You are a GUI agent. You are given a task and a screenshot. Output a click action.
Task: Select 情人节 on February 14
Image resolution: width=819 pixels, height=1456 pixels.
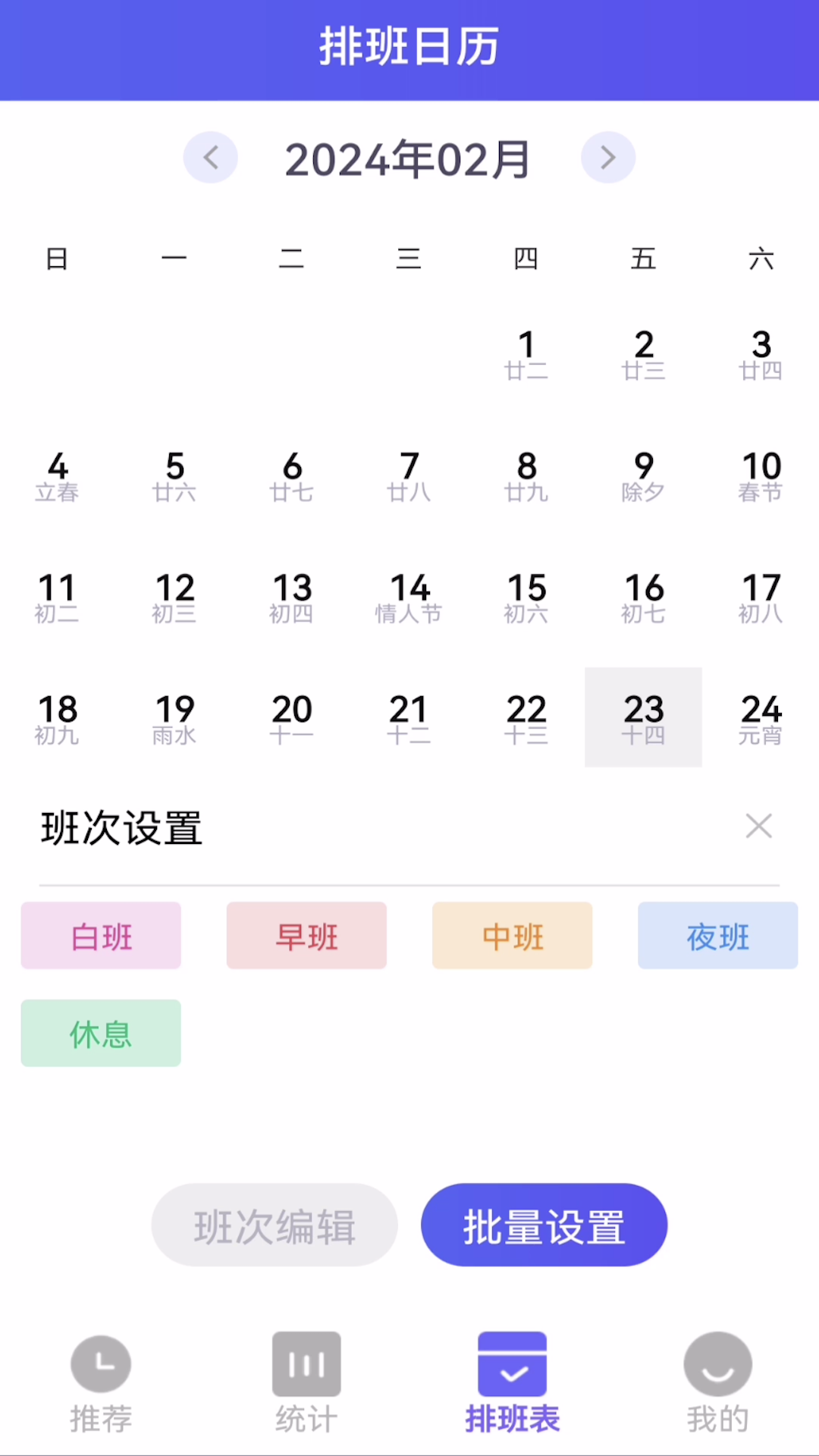click(409, 597)
